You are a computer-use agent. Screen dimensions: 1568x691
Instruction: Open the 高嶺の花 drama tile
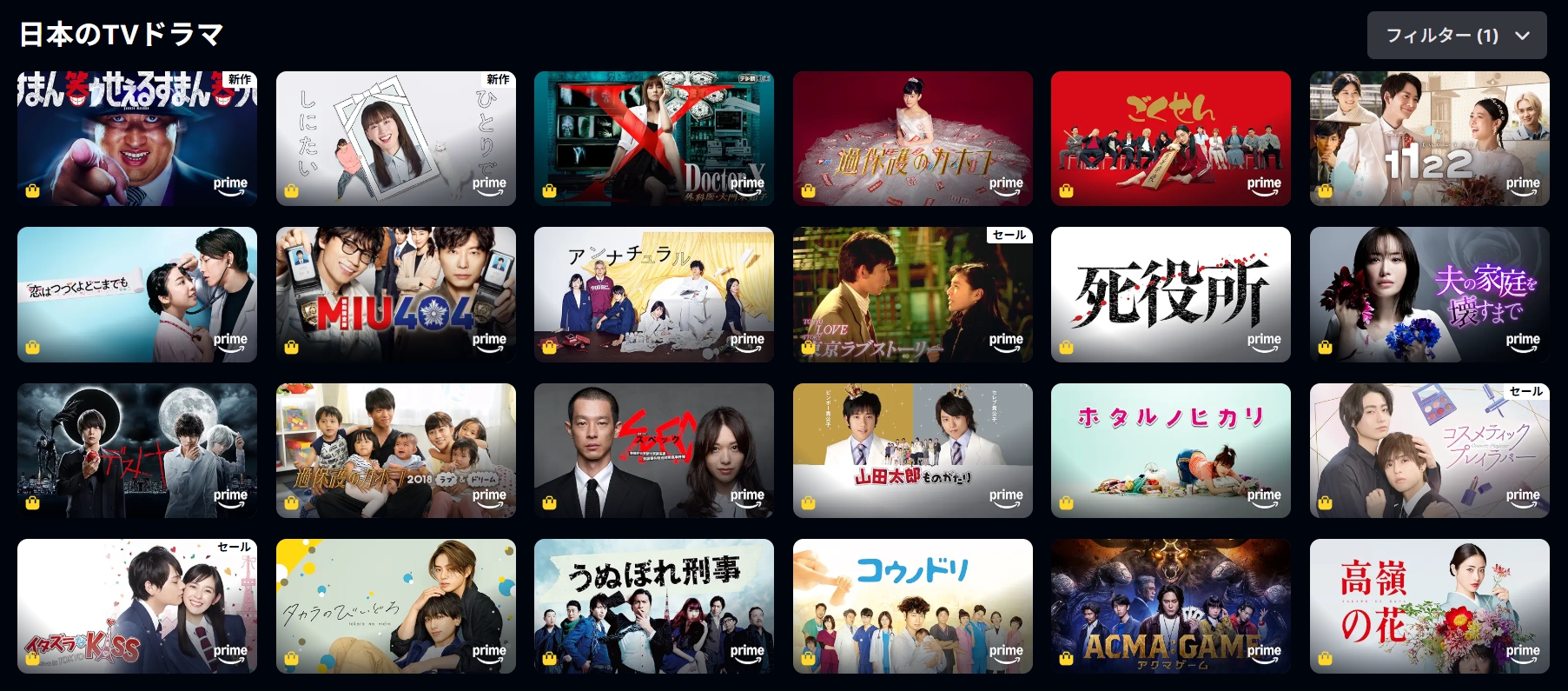coord(1429,606)
